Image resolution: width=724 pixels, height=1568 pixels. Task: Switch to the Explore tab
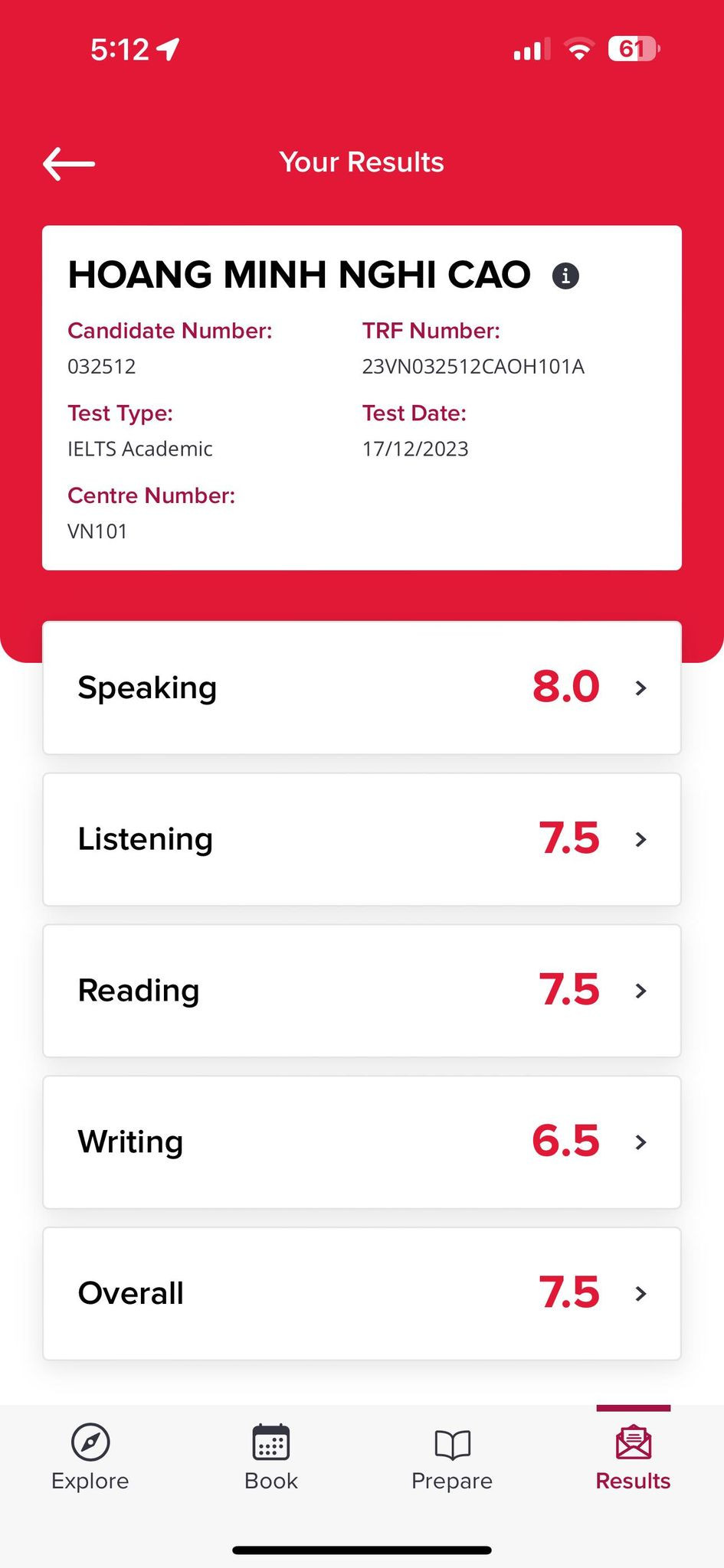coord(90,1458)
